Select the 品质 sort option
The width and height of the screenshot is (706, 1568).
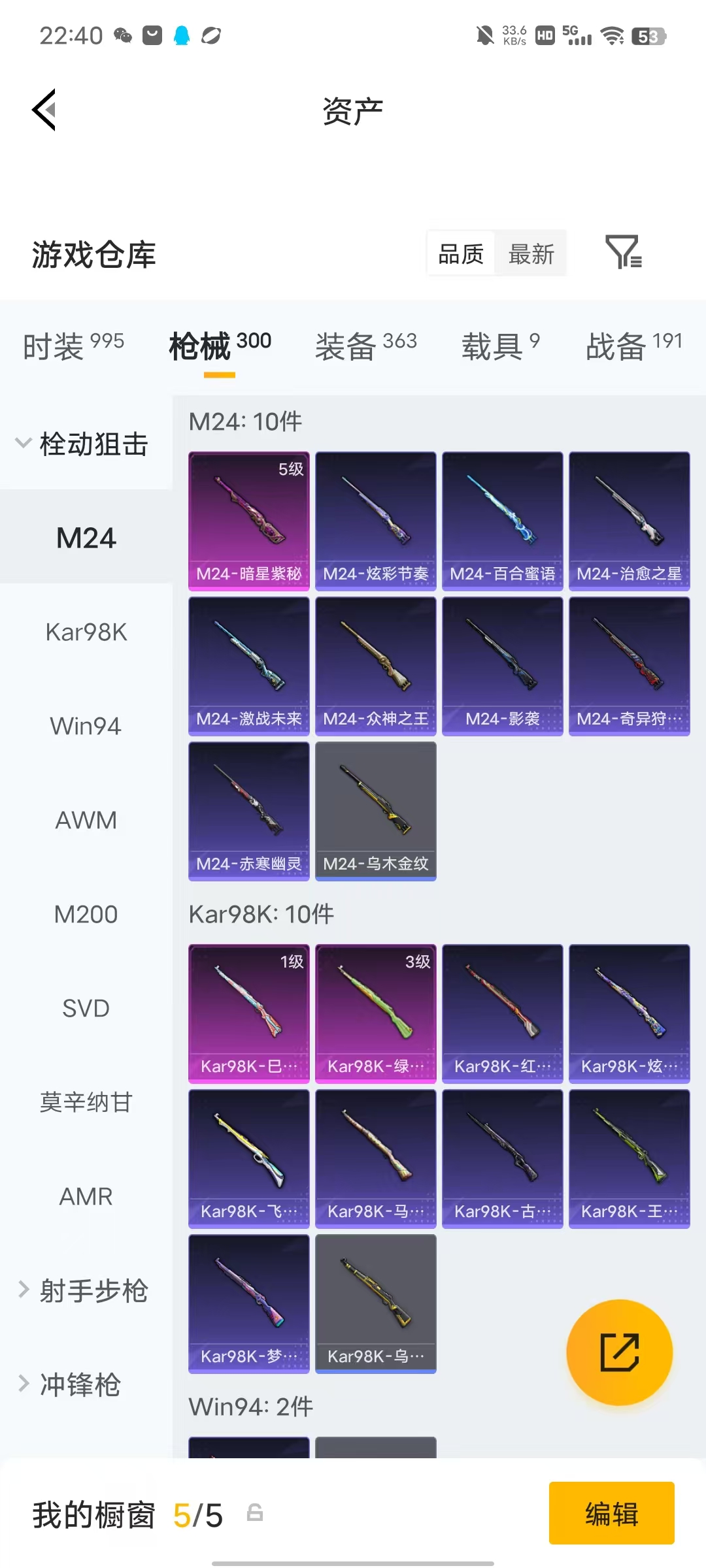click(461, 253)
